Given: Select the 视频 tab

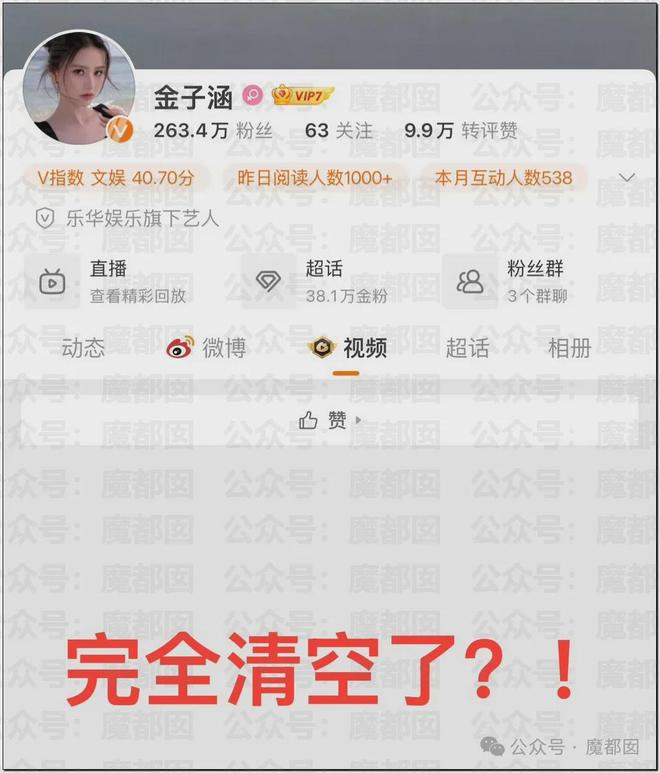Looking at the screenshot, I should 347,347.
